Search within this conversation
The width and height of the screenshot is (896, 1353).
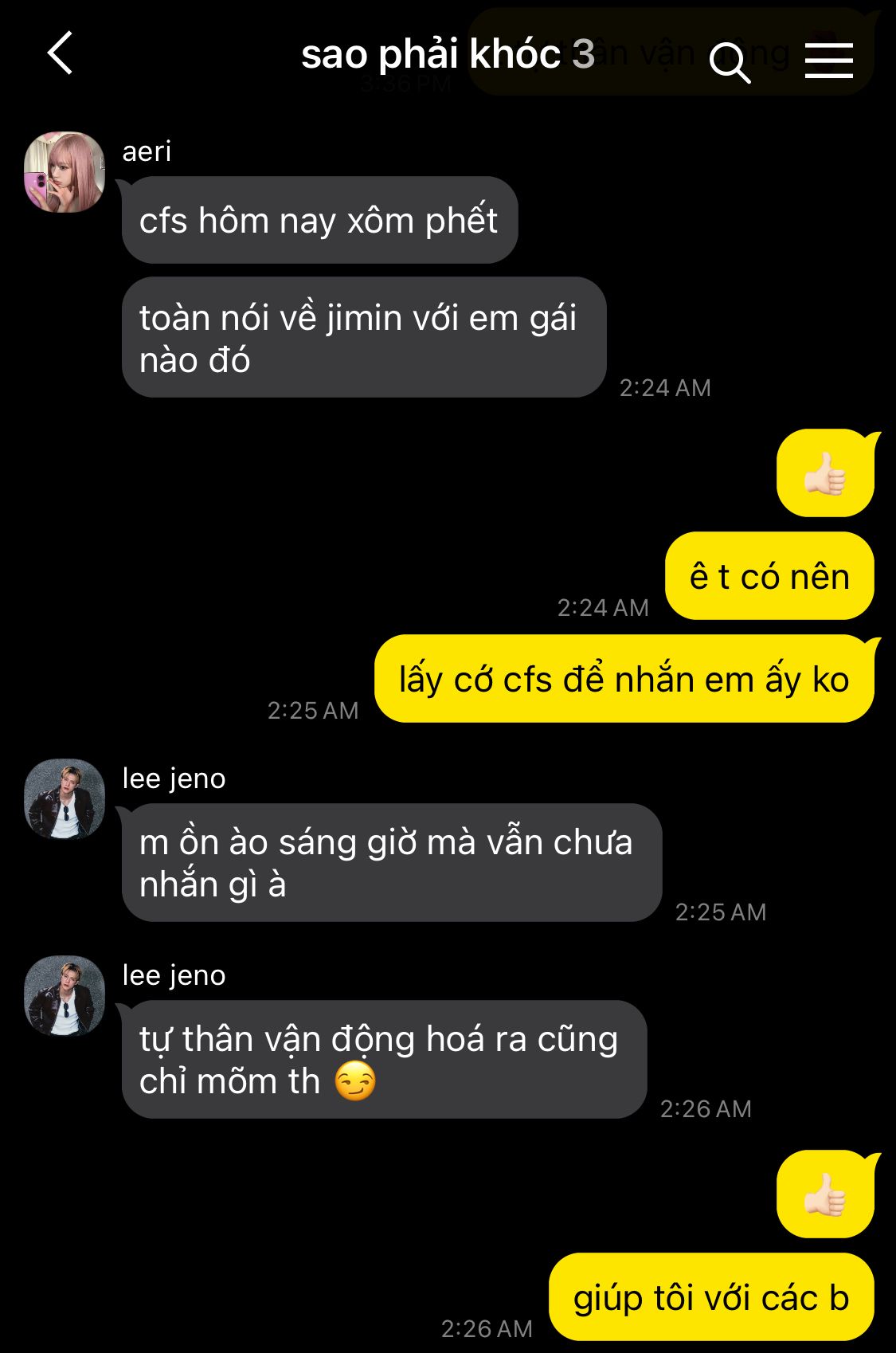point(730,61)
